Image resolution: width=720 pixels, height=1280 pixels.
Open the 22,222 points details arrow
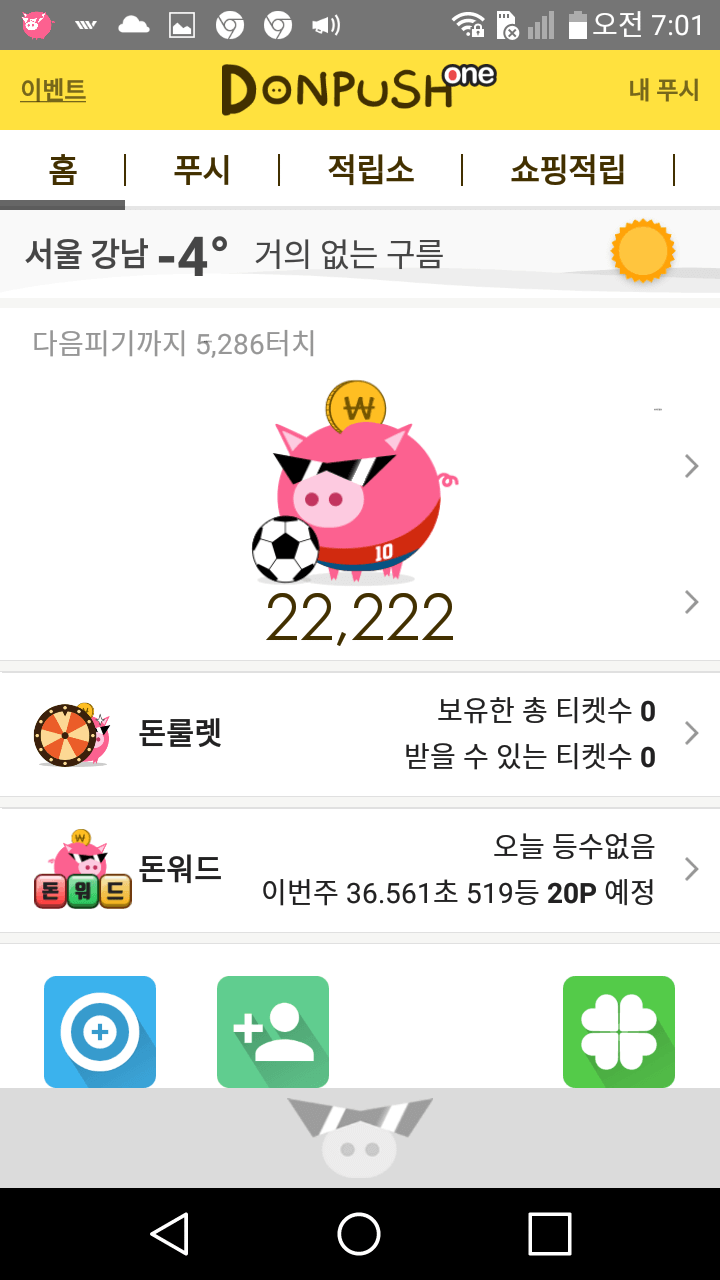click(x=691, y=601)
